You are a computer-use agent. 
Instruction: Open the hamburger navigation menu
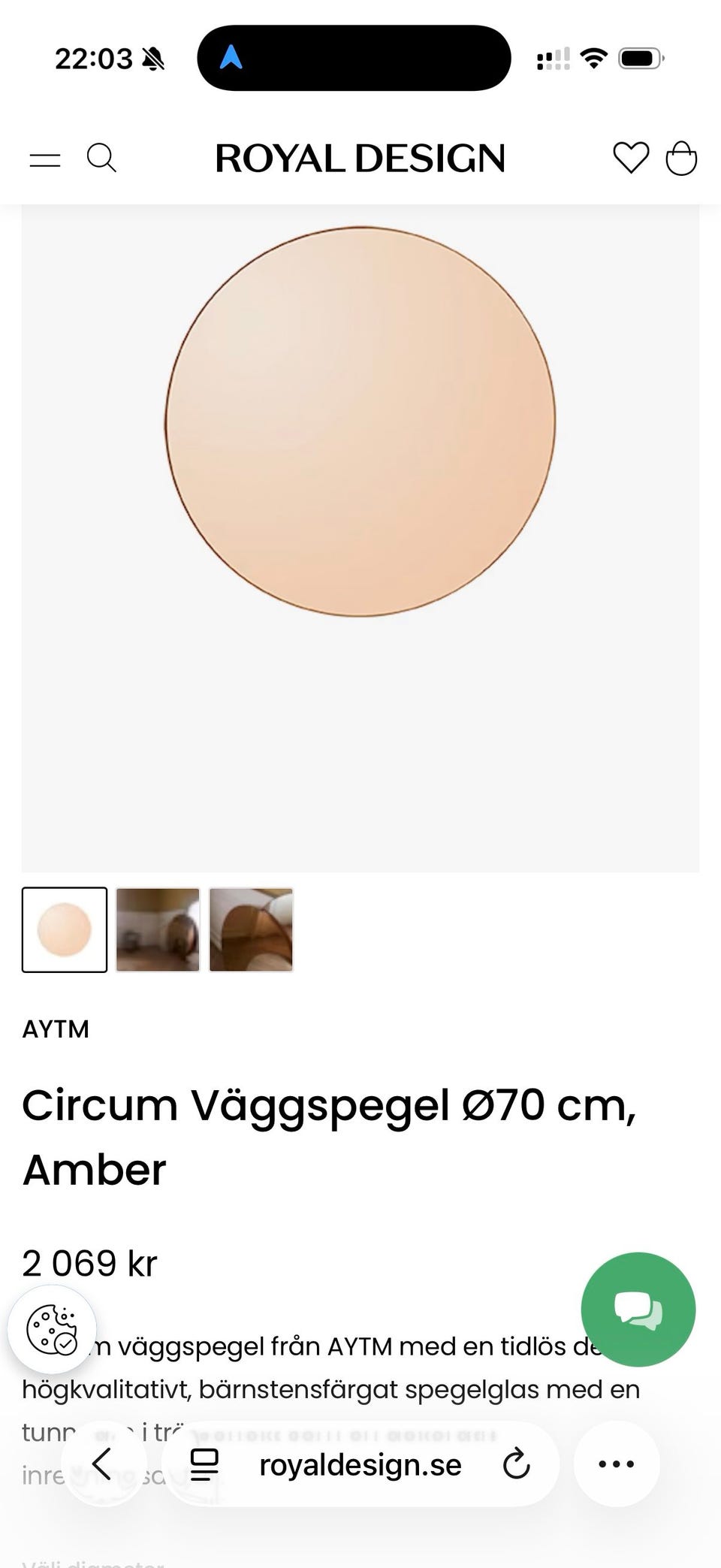tap(45, 159)
